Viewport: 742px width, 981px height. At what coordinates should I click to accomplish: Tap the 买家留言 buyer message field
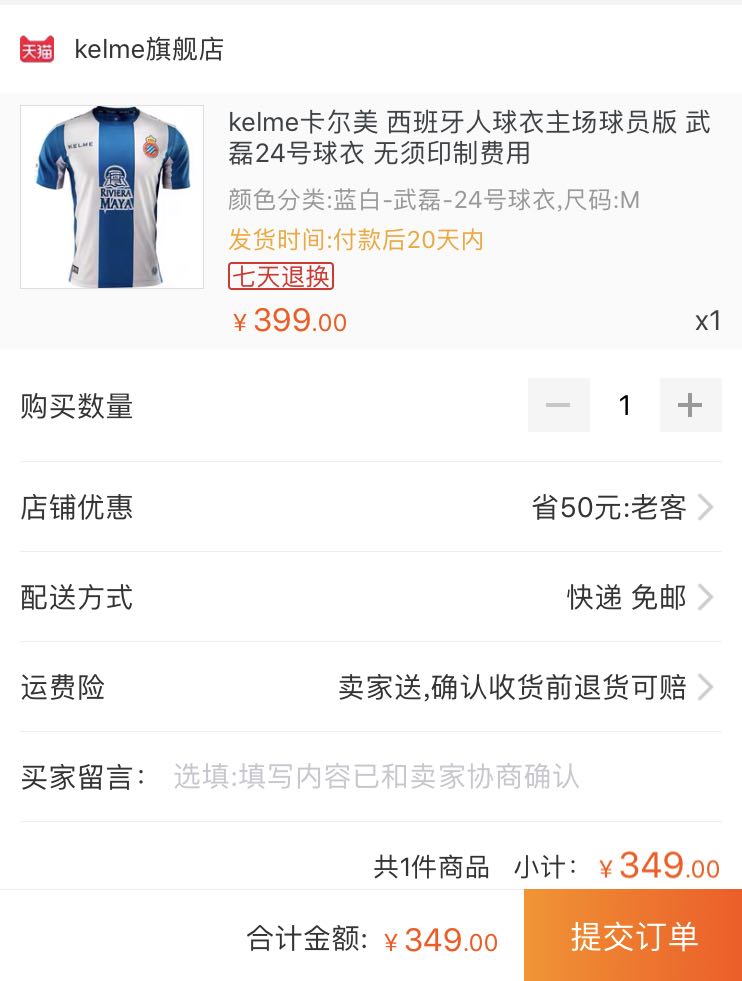(376, 777)
